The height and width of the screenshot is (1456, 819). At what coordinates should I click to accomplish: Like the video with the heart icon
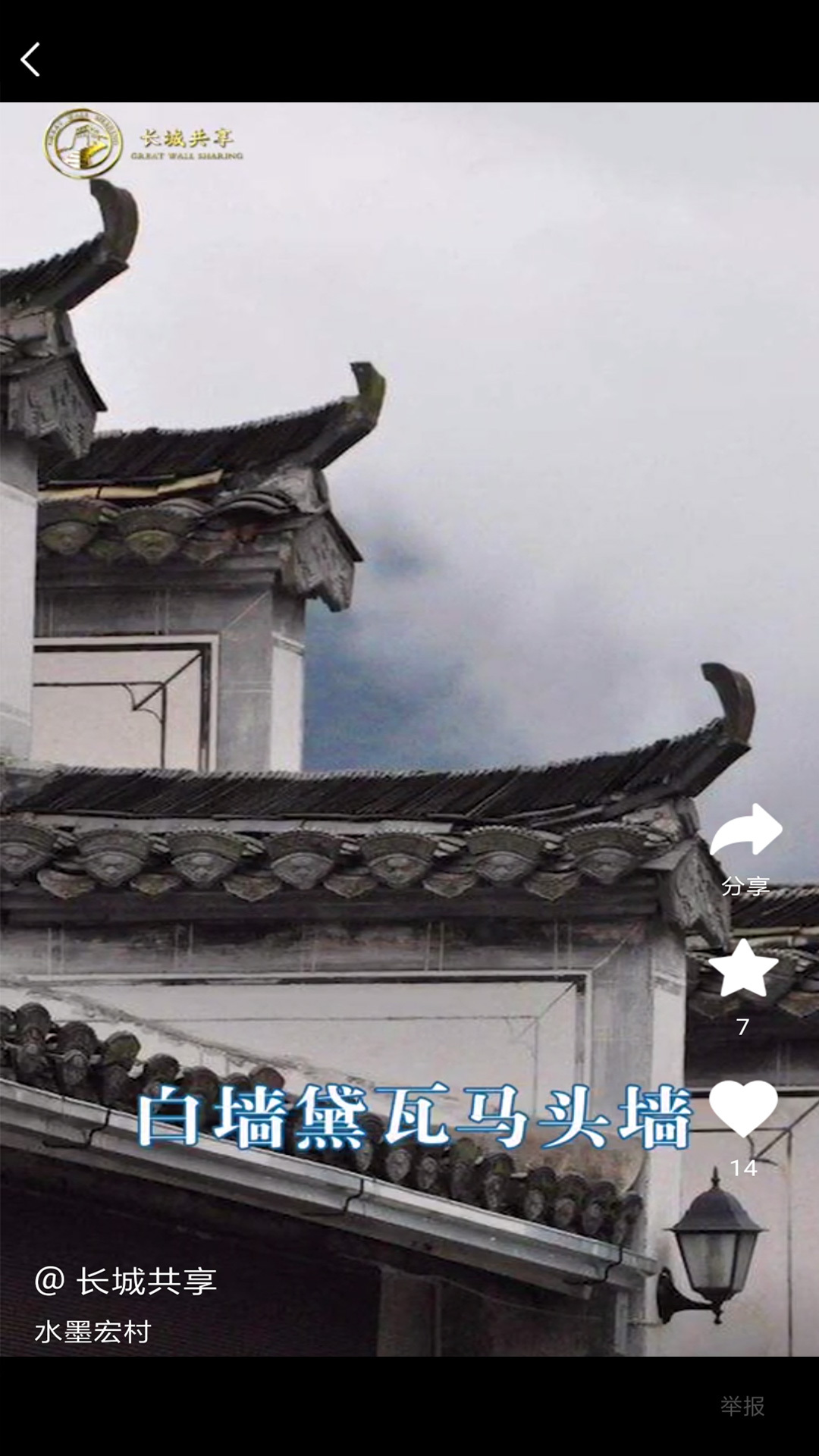[743, 1107]
